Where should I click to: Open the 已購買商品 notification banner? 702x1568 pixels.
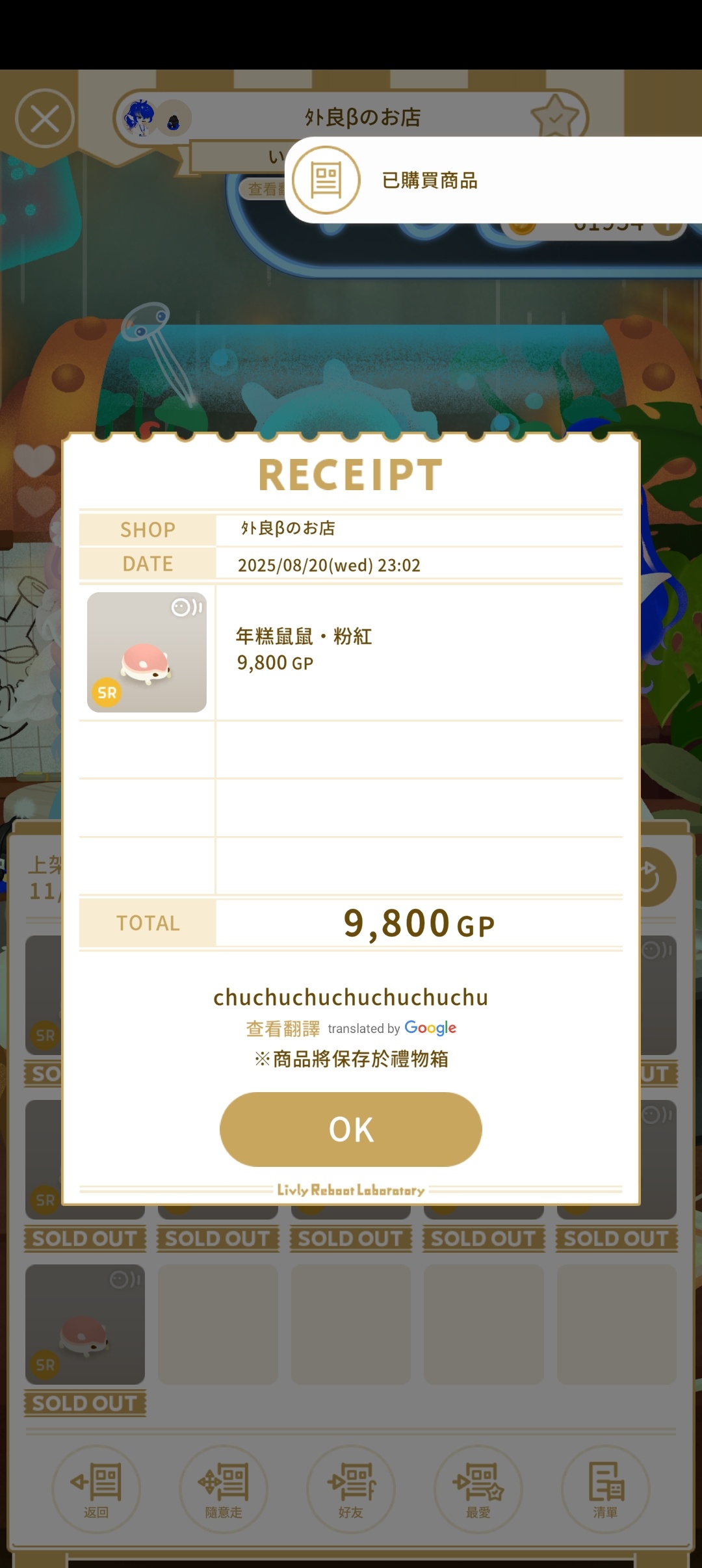(455, 180)
